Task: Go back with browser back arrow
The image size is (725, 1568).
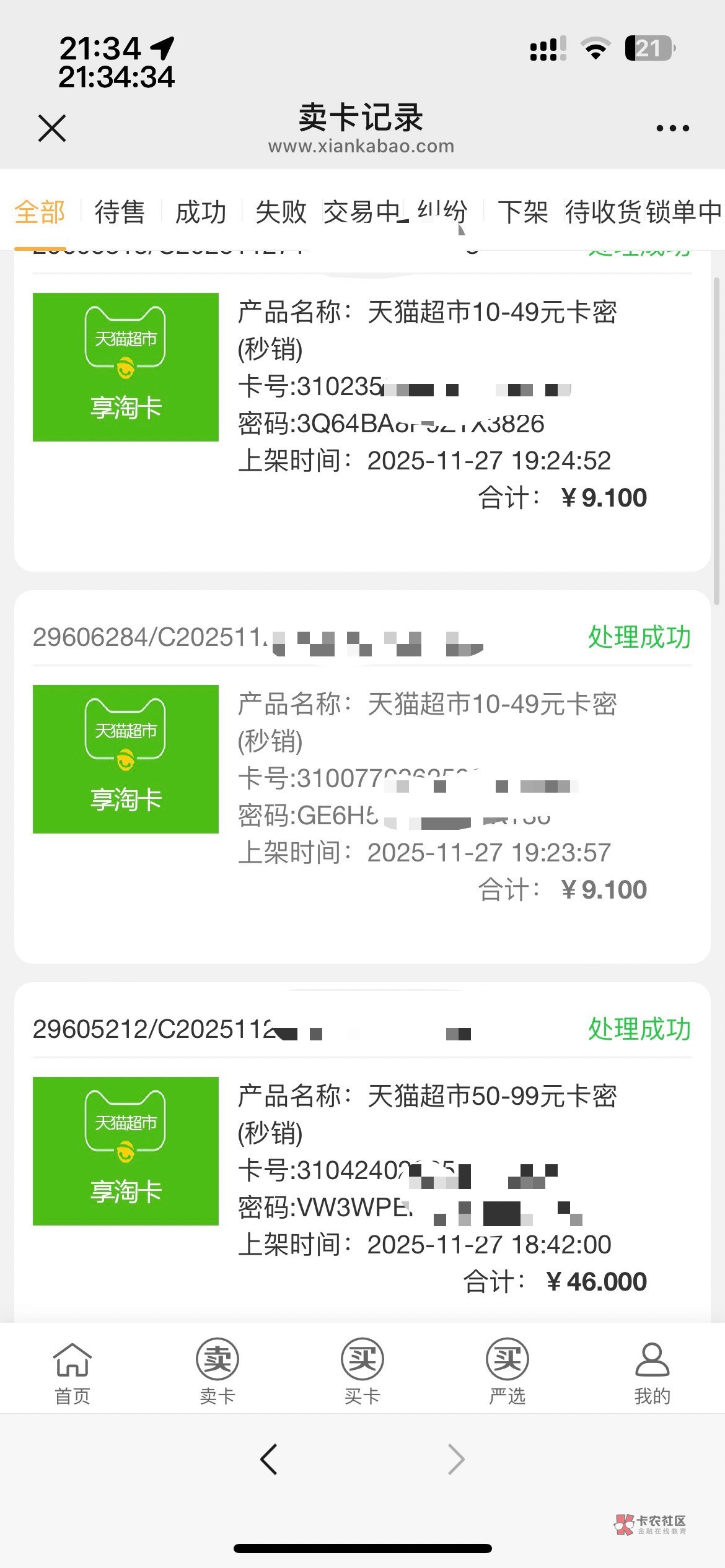Action: pos(269,1460)
